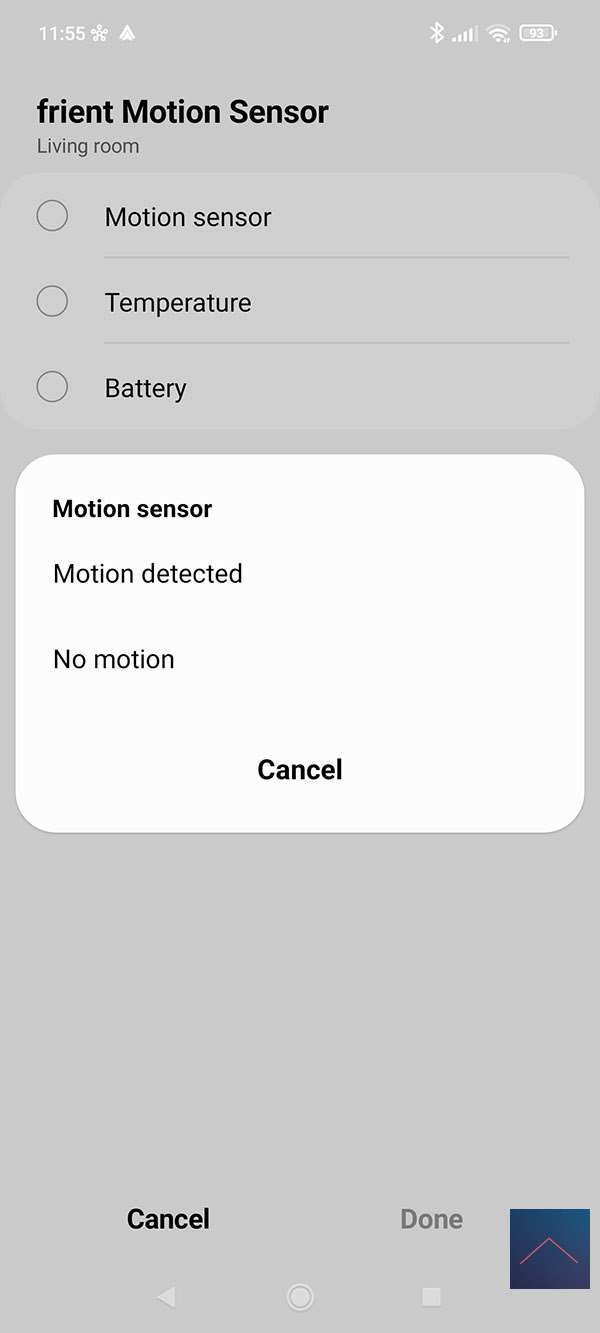The width and height of the screenshot is (600, 1333).
Task: Go back using the system back button
Action: click(x=166, y=1297)
